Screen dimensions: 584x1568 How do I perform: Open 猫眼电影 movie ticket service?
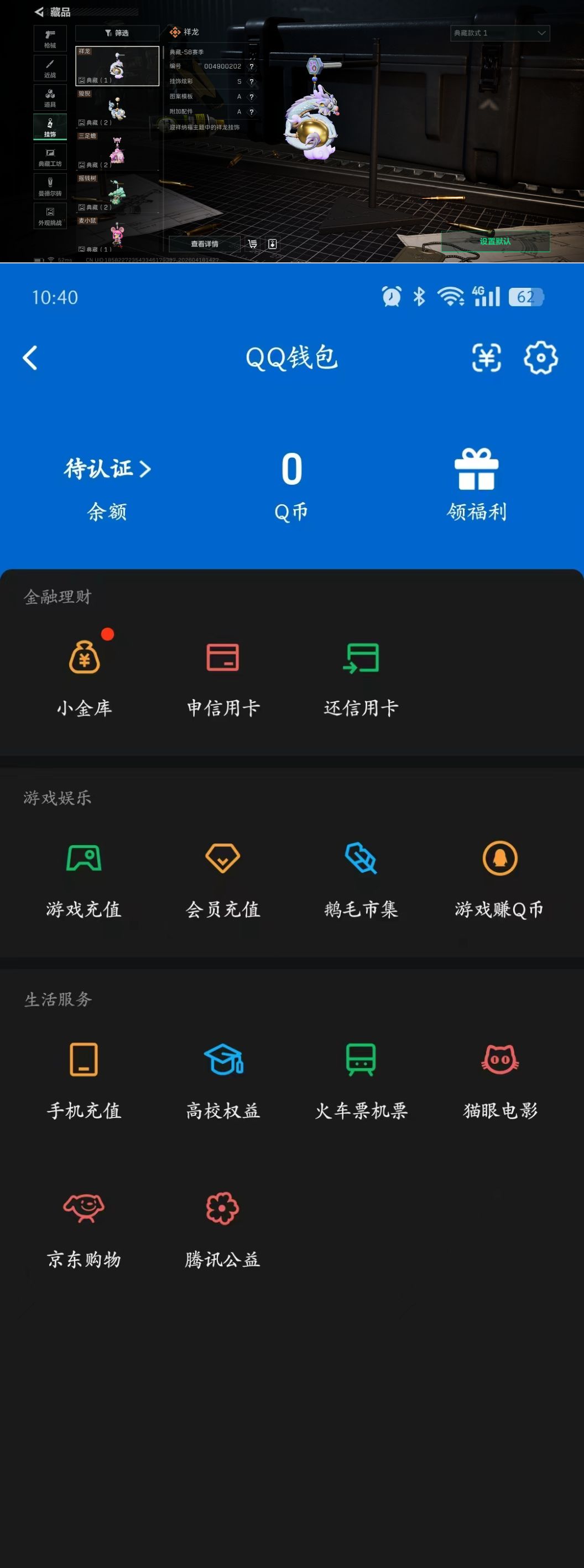coord(499,1060)
